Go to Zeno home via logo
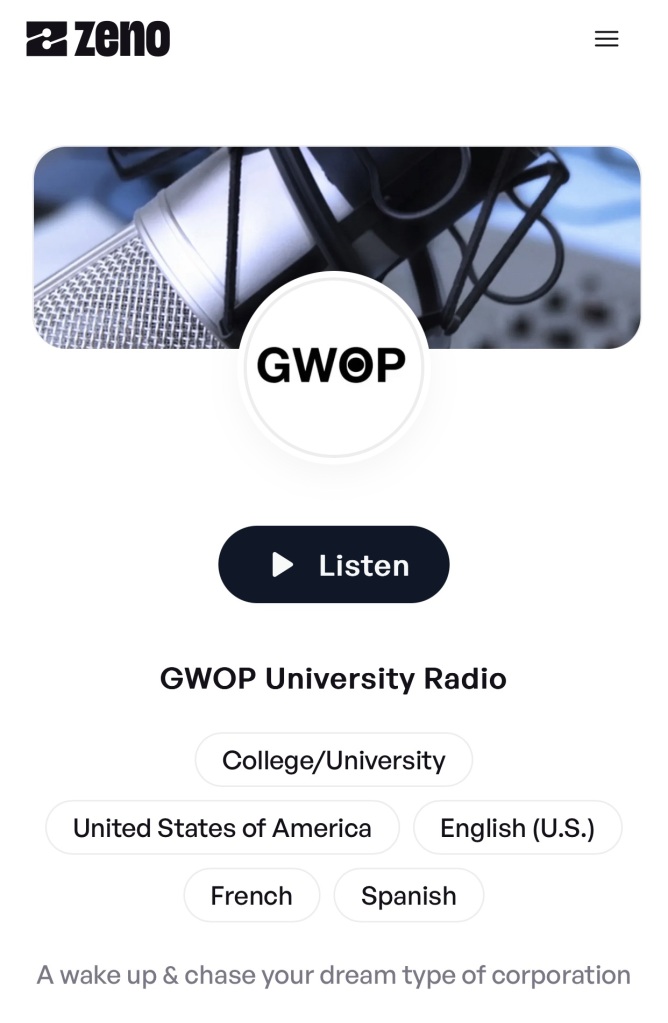 point(98,39)
